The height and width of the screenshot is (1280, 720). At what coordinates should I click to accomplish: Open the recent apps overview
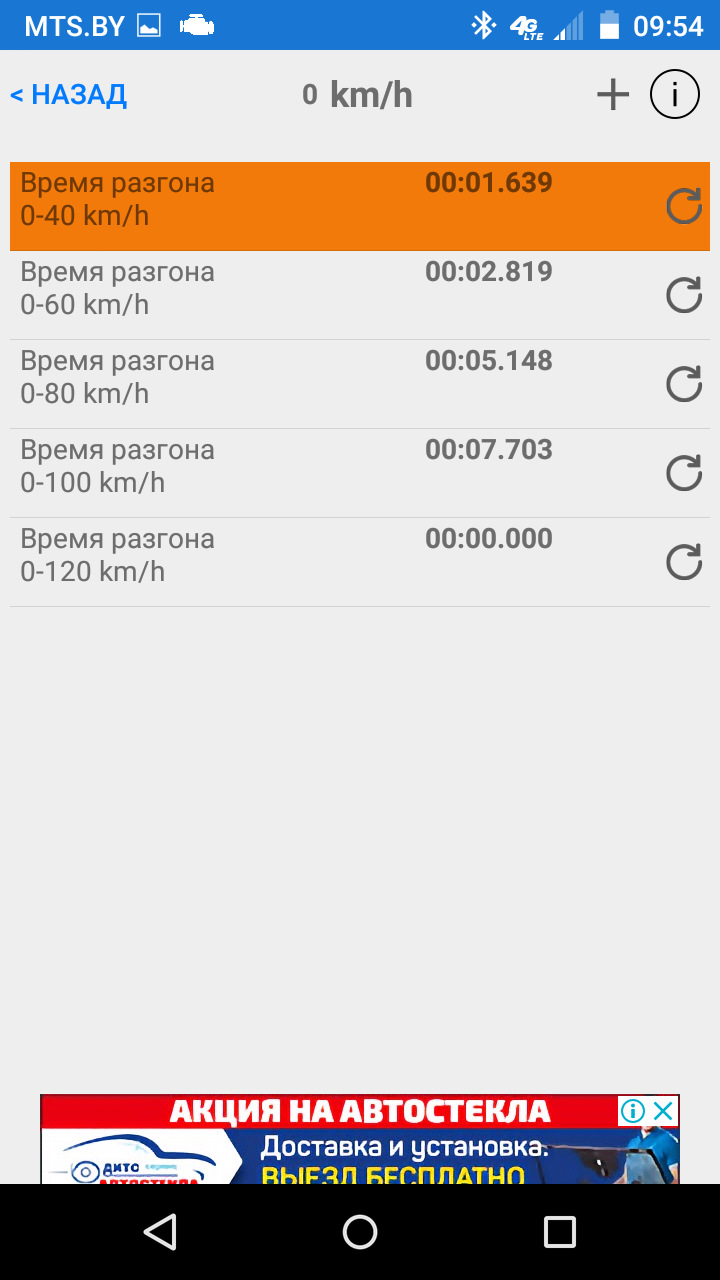tap(560, 1232)
